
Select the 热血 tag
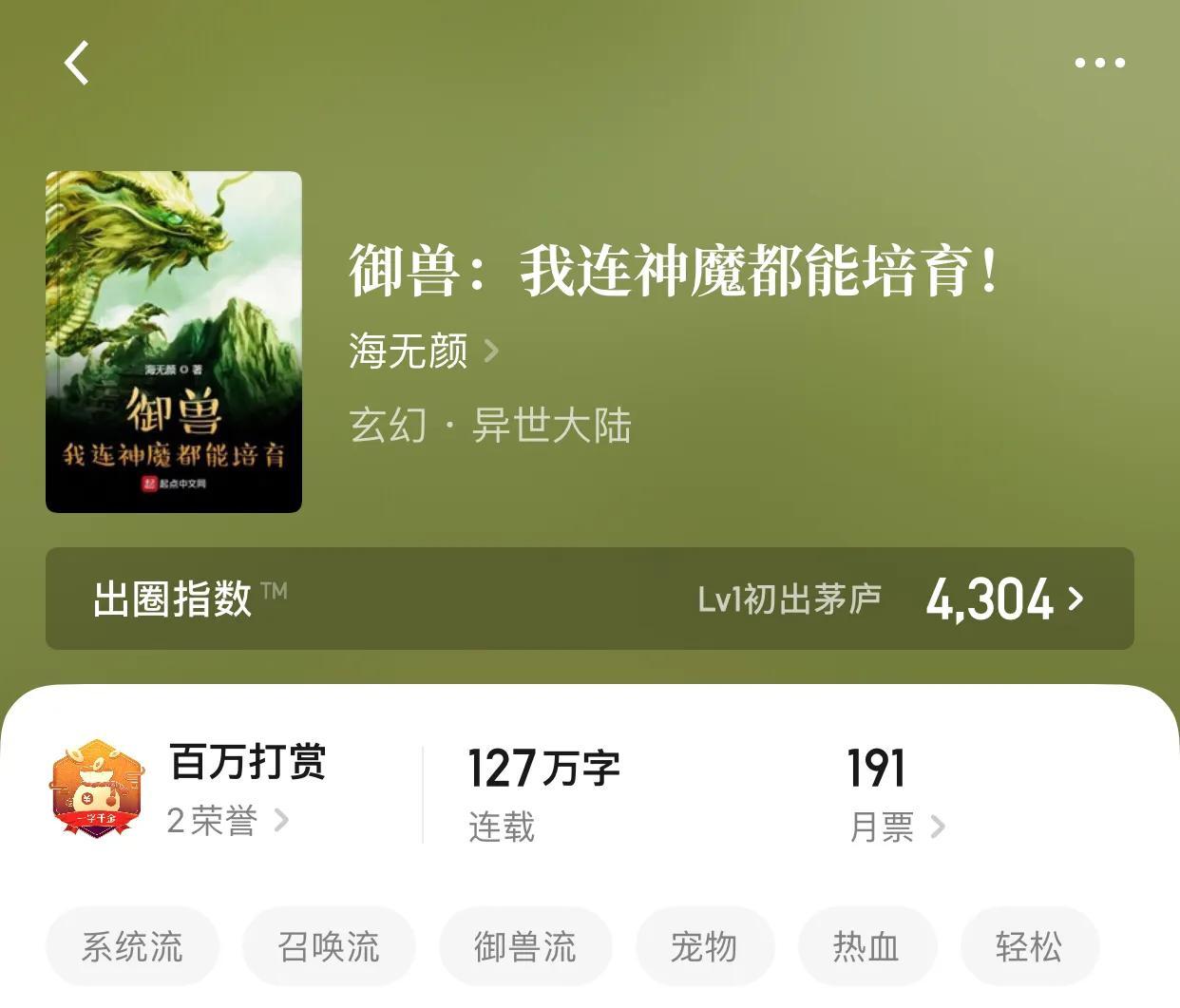(x=866, y=946)
